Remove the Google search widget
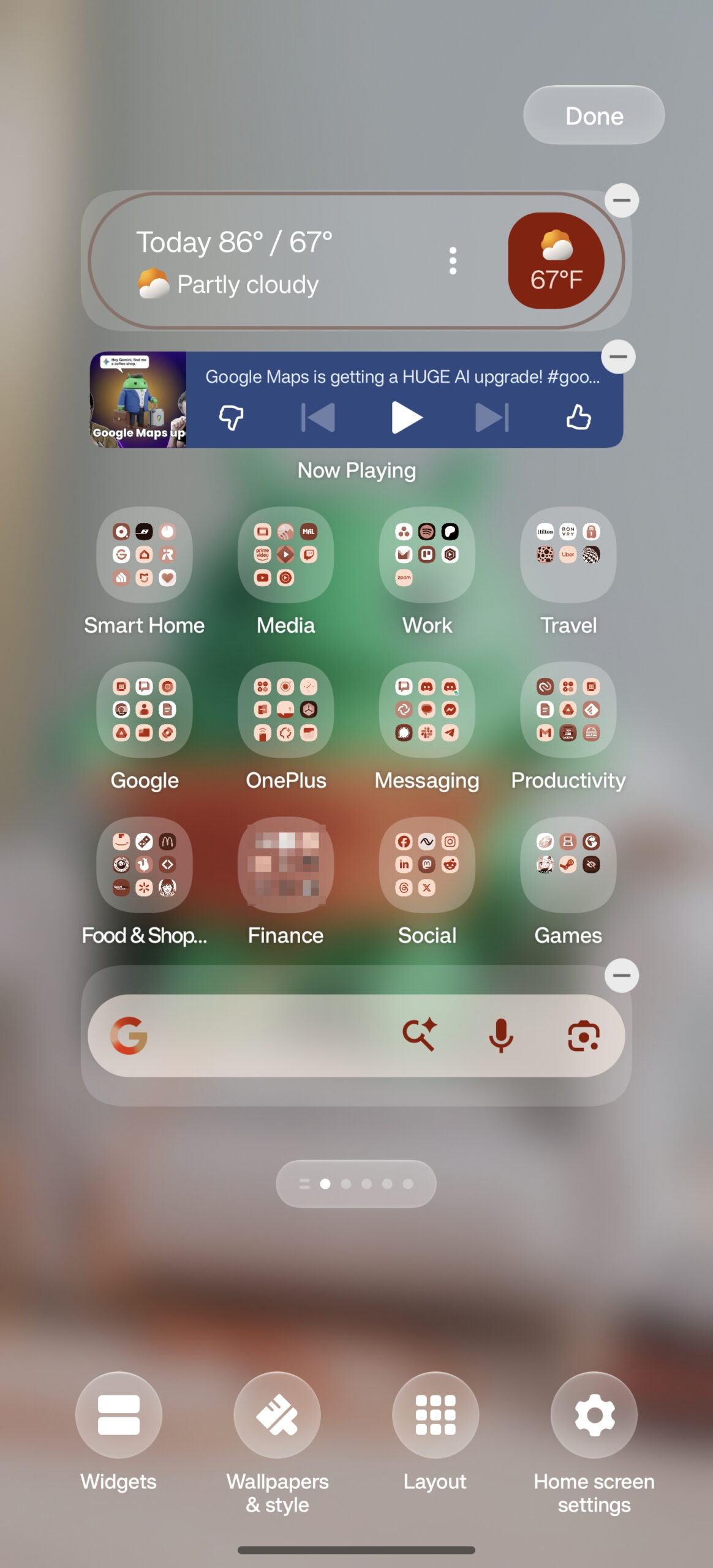 (x=621, y=975)
